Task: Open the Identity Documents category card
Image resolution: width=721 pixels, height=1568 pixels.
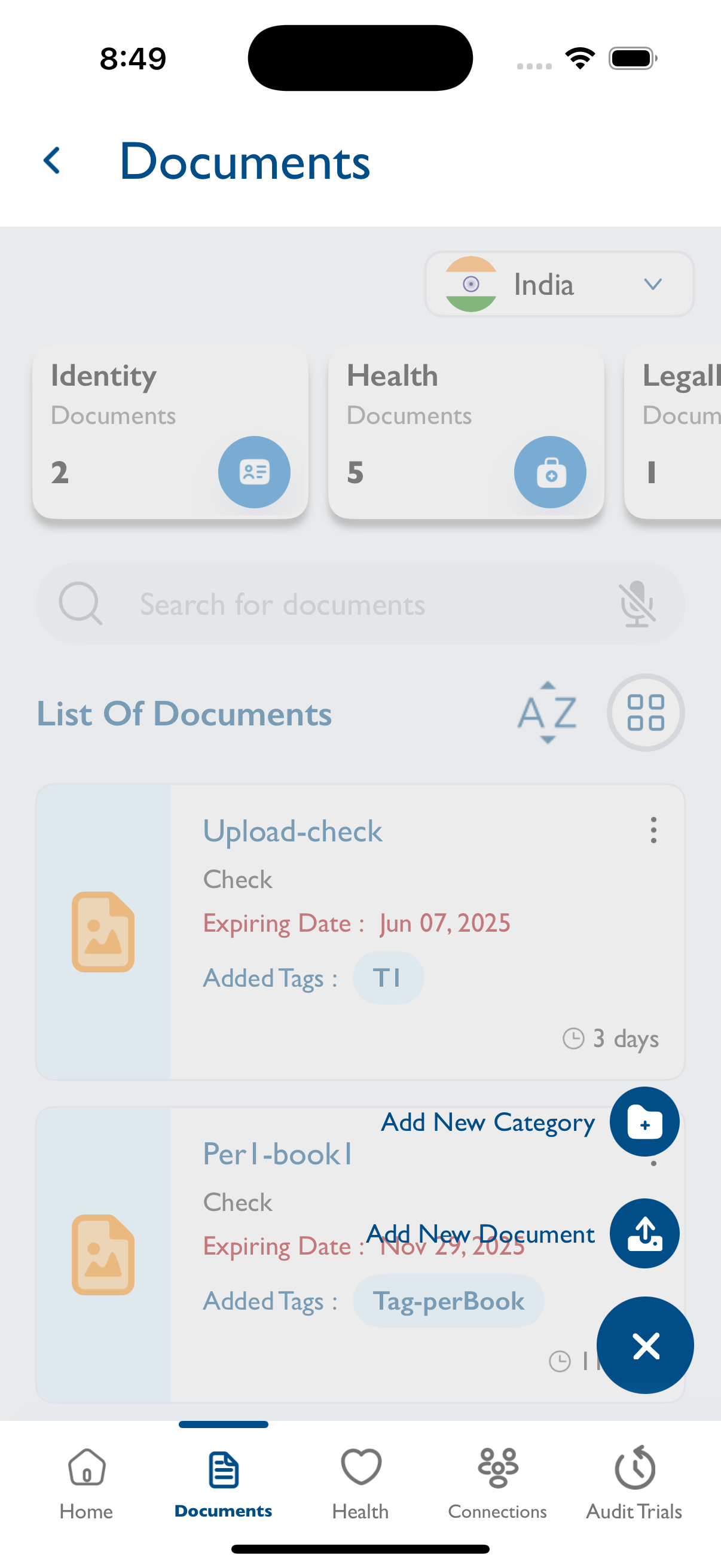Action: [170, 433]
